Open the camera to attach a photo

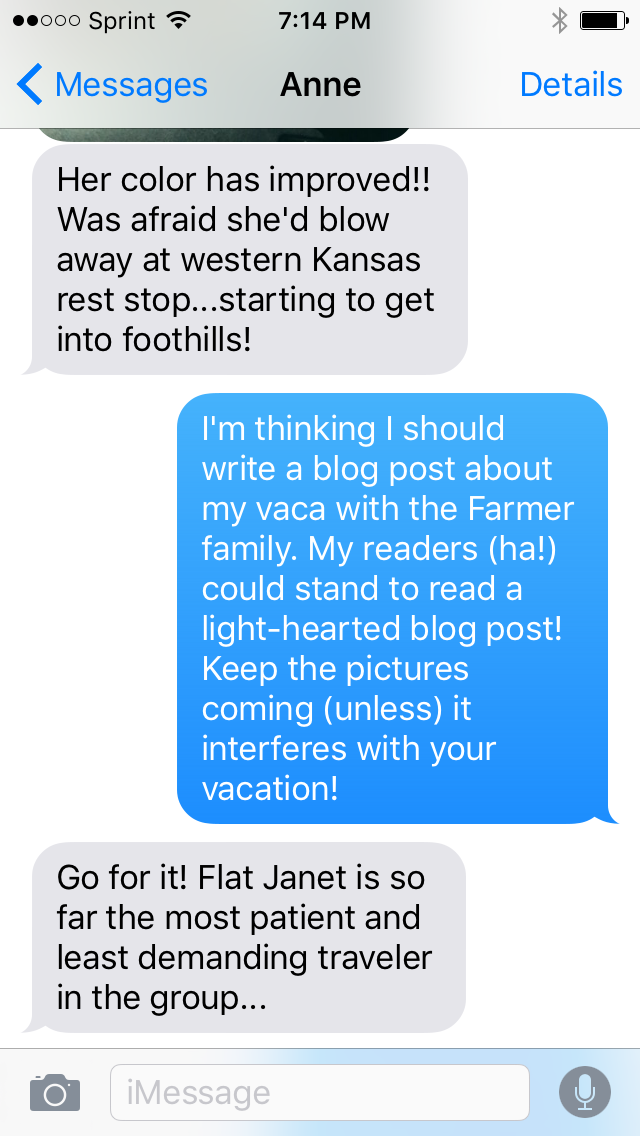click(x=55, y=1091)
